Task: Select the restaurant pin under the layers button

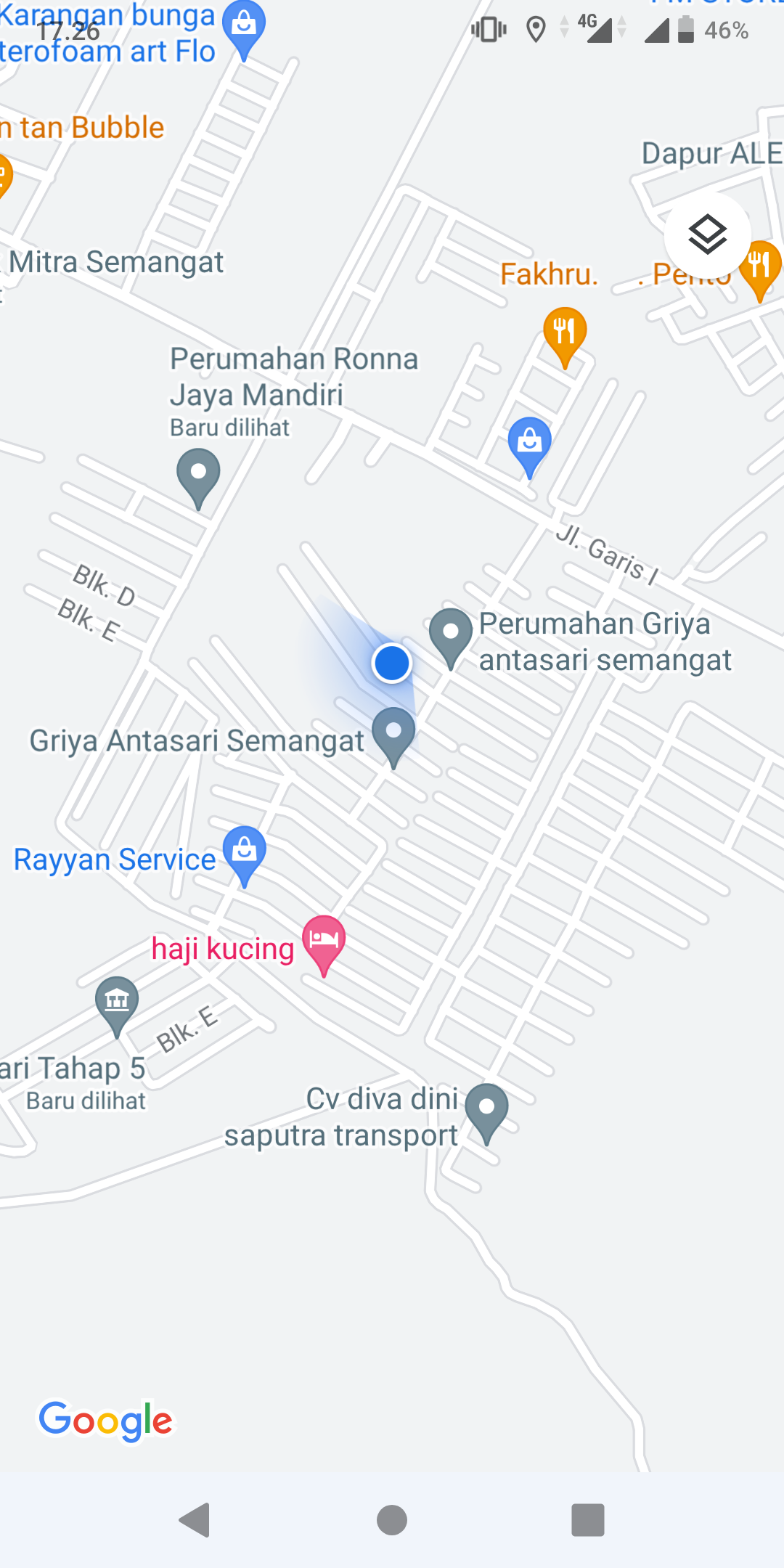Action: [759, 266]
